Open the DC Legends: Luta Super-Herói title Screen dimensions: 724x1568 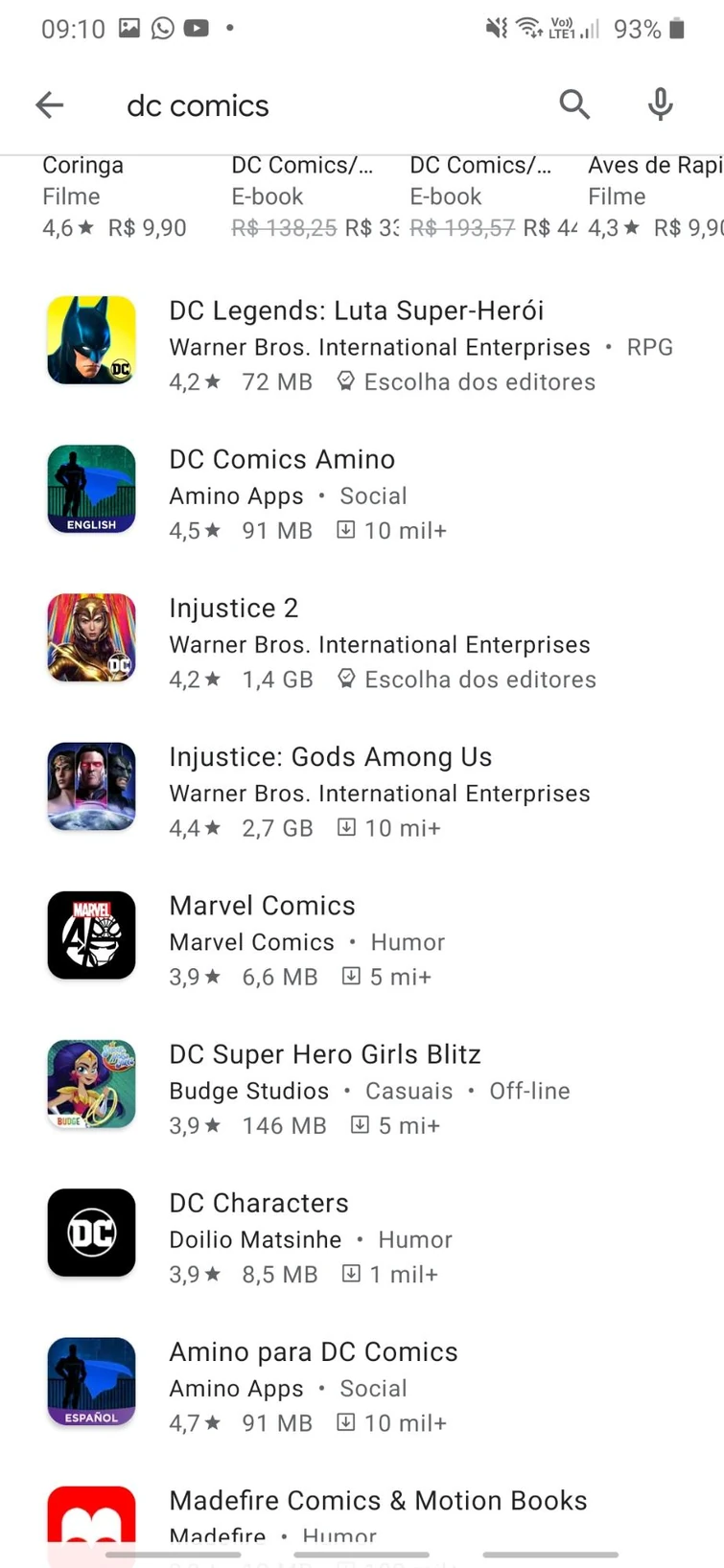click(x=357, y=311)
